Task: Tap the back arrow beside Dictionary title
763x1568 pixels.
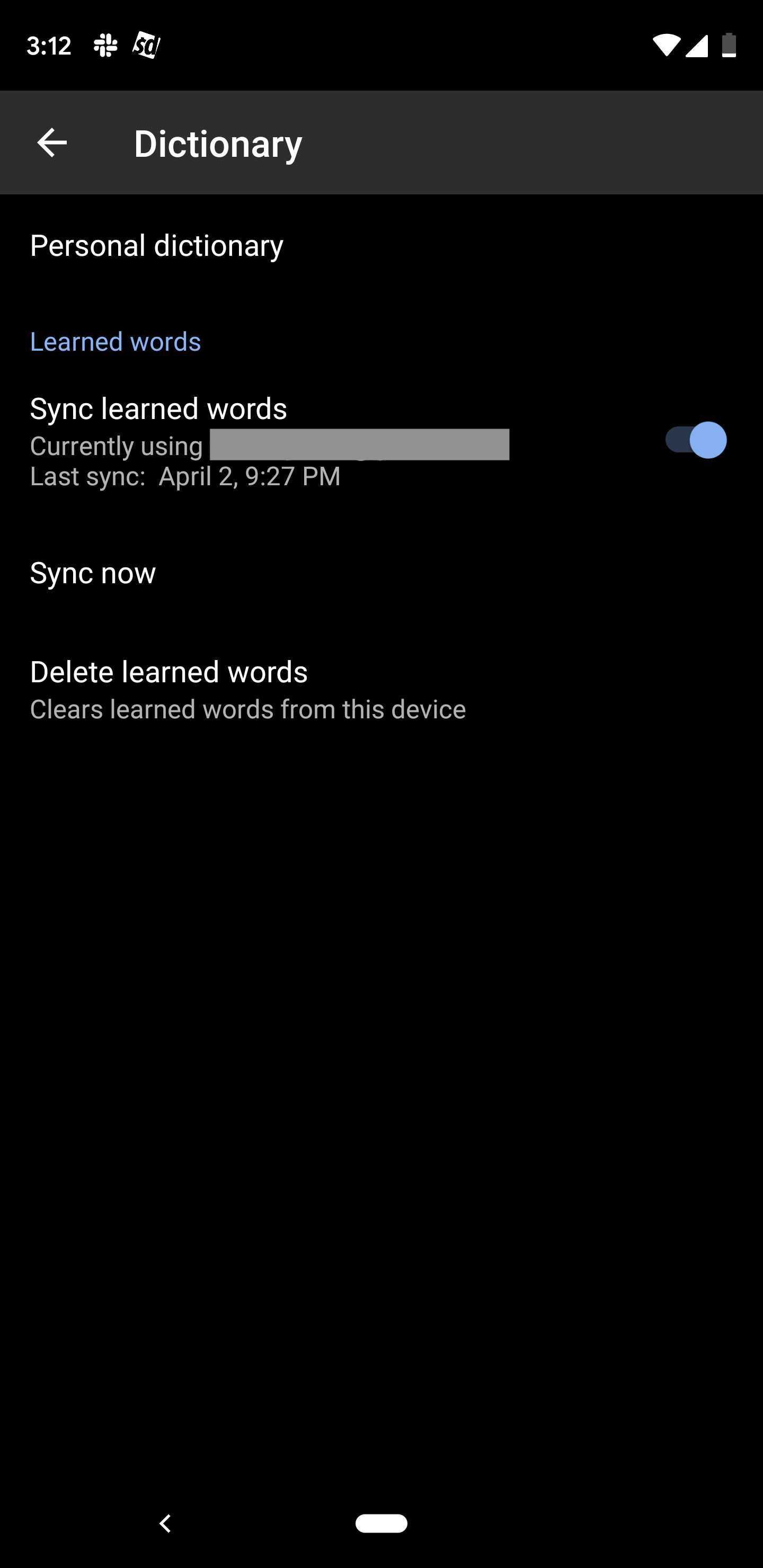Action: [x=52, y=143]
